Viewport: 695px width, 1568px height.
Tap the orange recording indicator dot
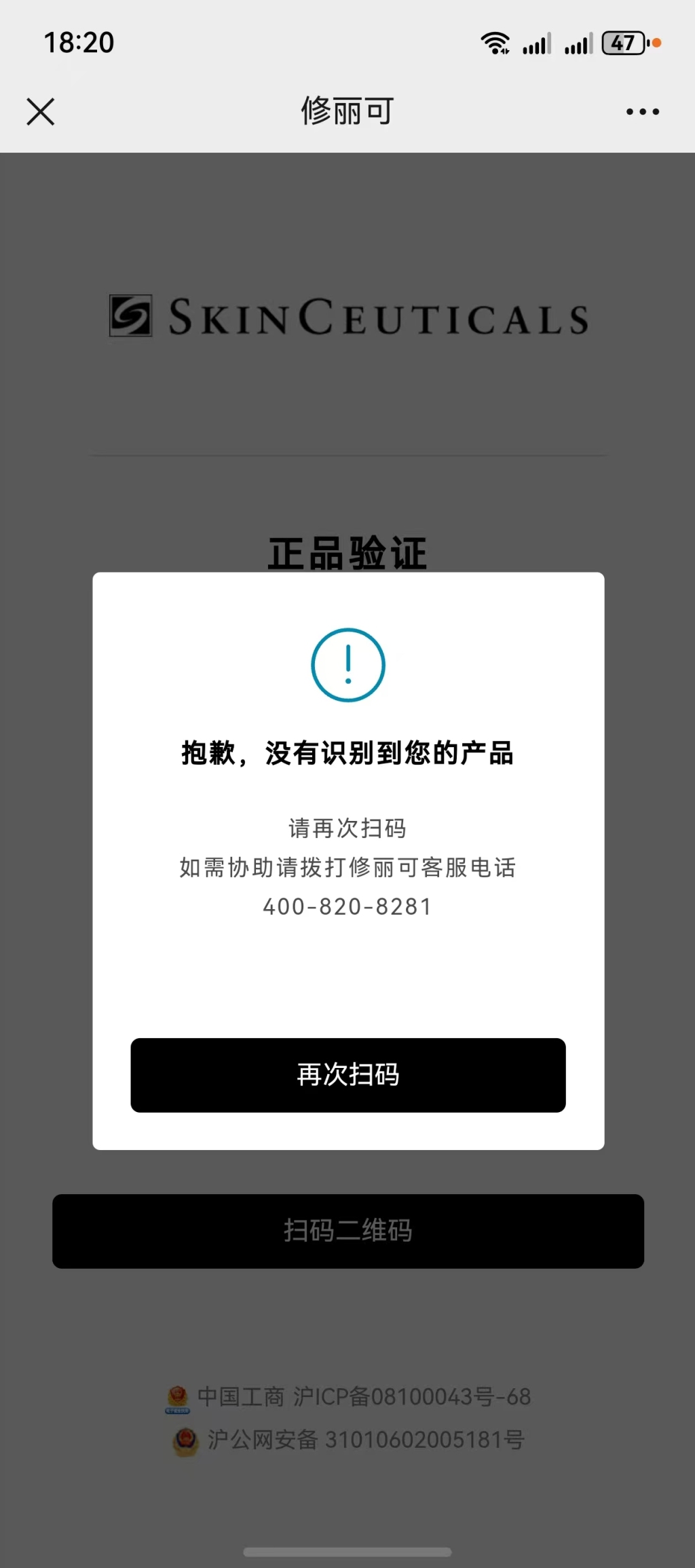(656, 43)
